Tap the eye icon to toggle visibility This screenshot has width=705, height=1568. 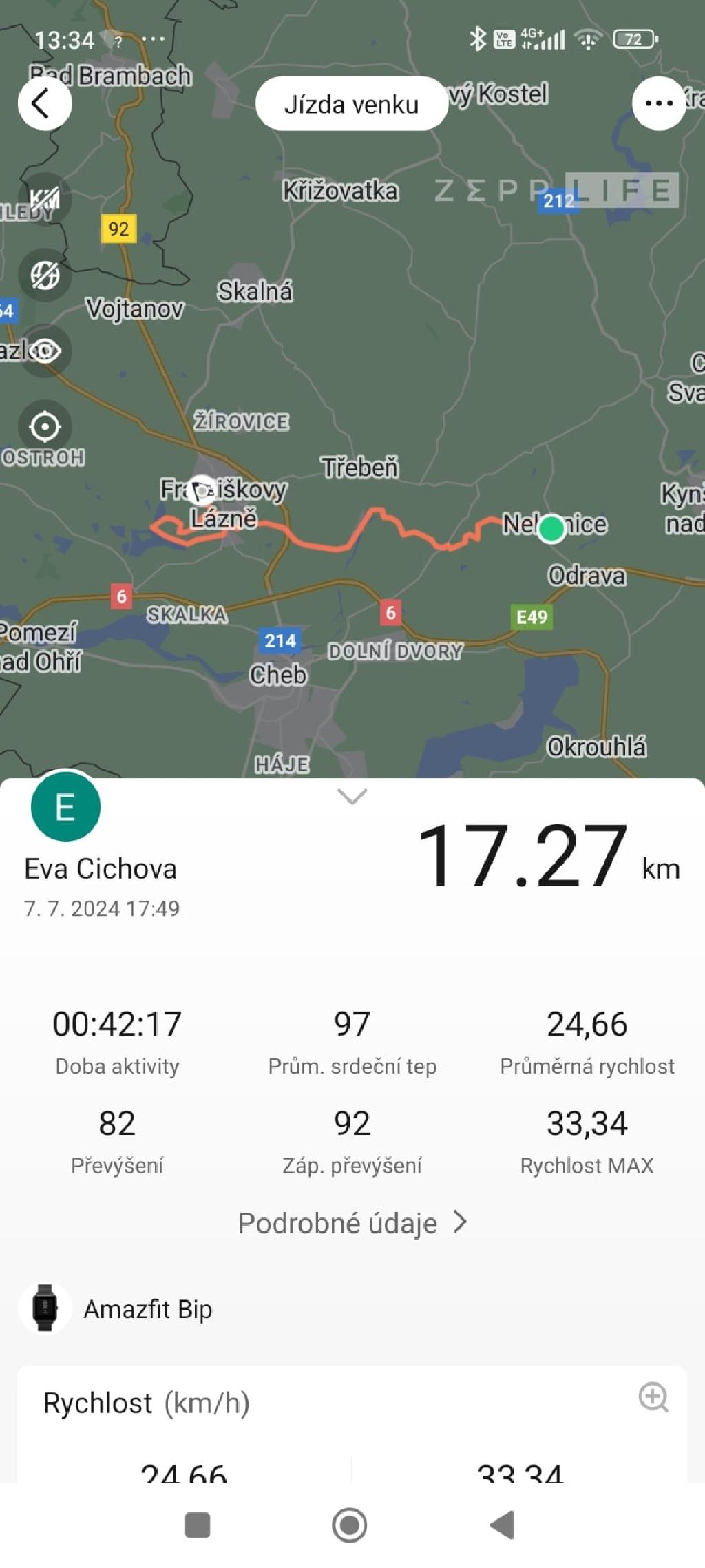45,351
